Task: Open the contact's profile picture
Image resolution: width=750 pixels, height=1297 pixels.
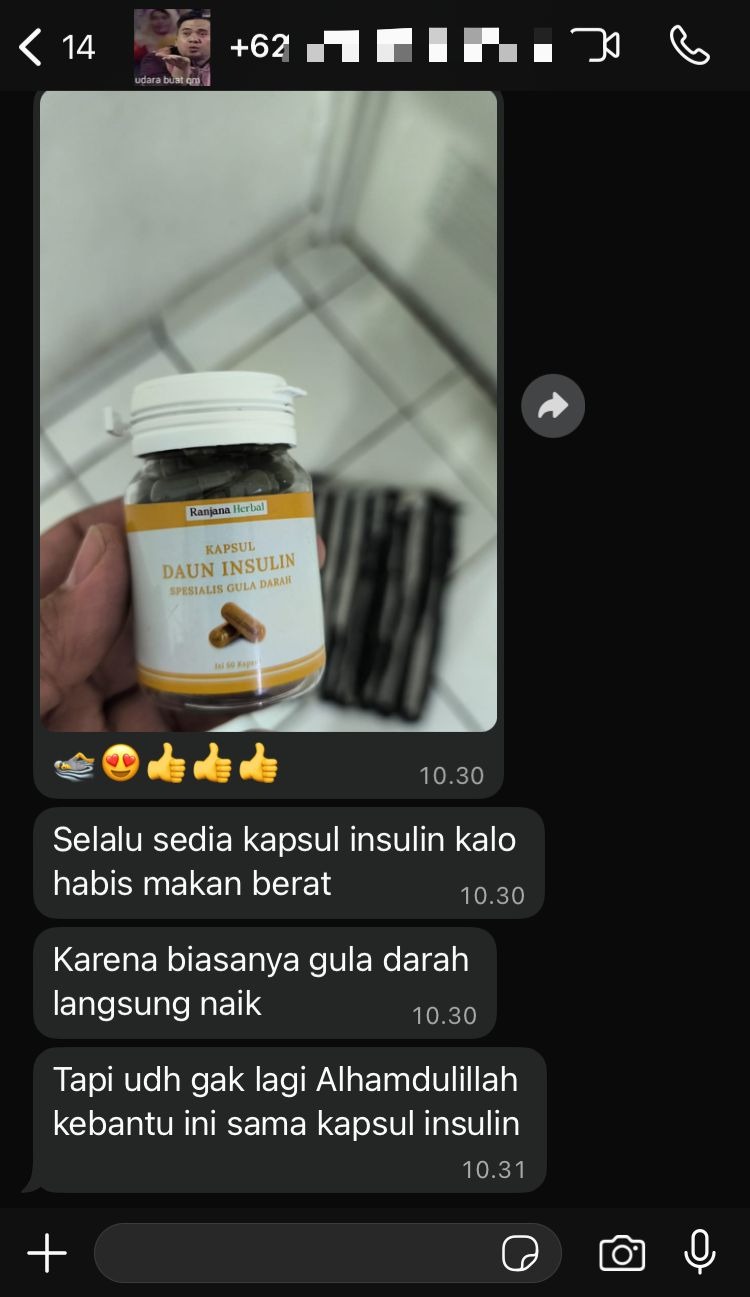Action: click(172, 47)
